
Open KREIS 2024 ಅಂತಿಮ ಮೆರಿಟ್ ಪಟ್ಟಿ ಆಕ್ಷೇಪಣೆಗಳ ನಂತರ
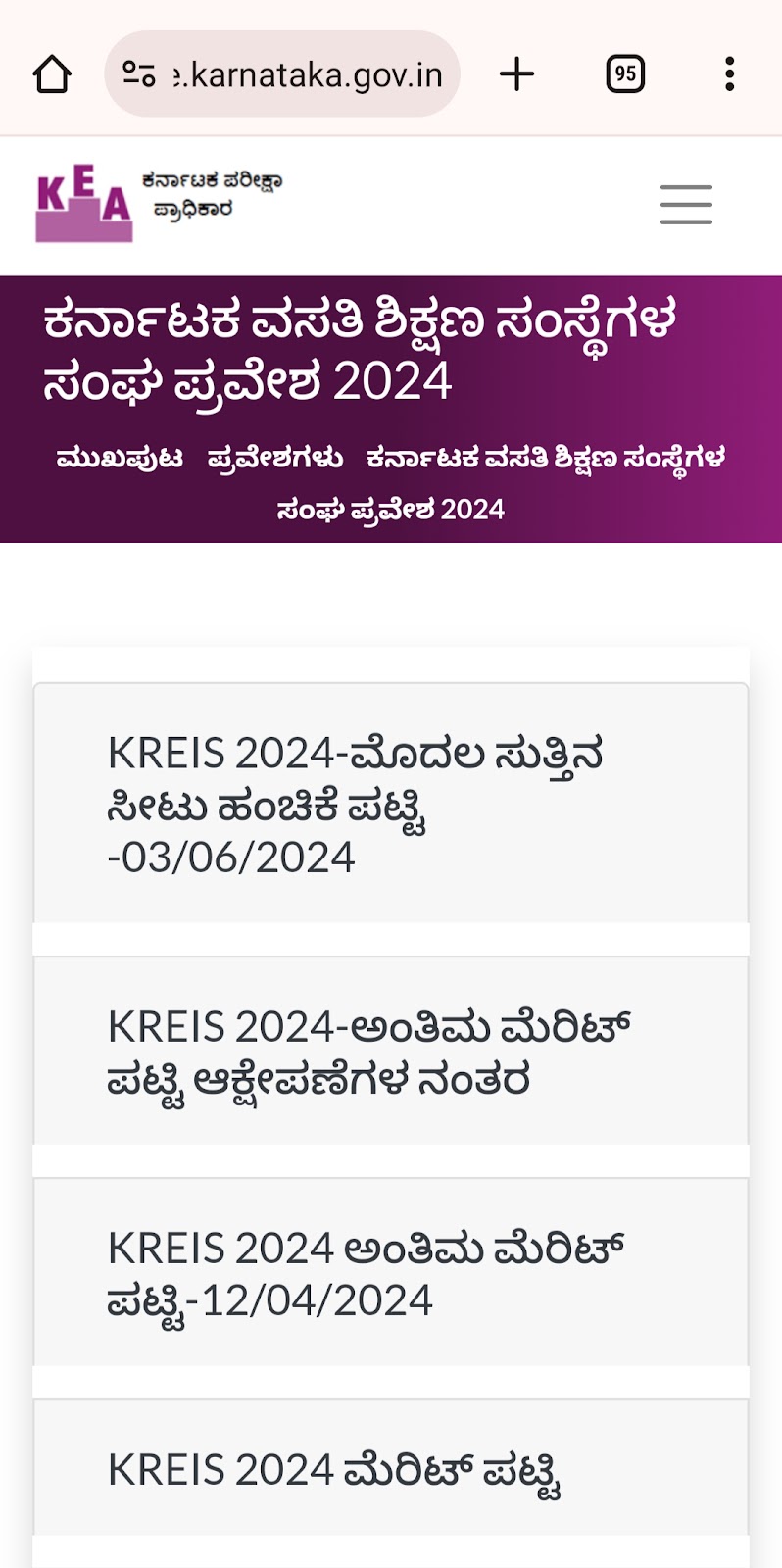click(391, 1051)
